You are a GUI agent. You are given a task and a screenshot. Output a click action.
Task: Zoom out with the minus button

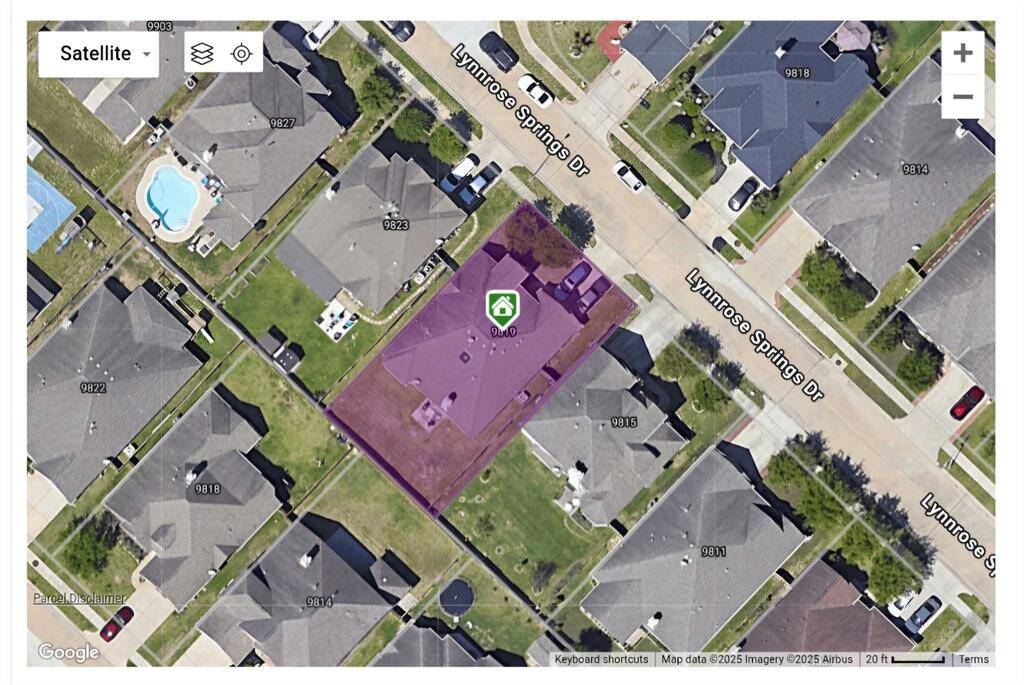tap(962, 97)
